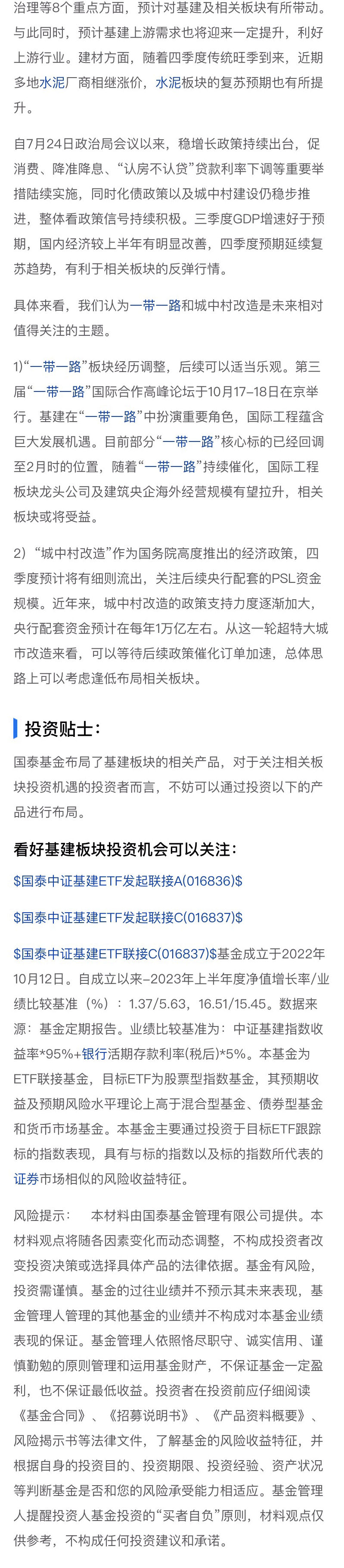The width and height of the screenshot is (344, 1568).
Task: Open the 银行 link in benchmark description
Action: click(x=93, y=1054)
